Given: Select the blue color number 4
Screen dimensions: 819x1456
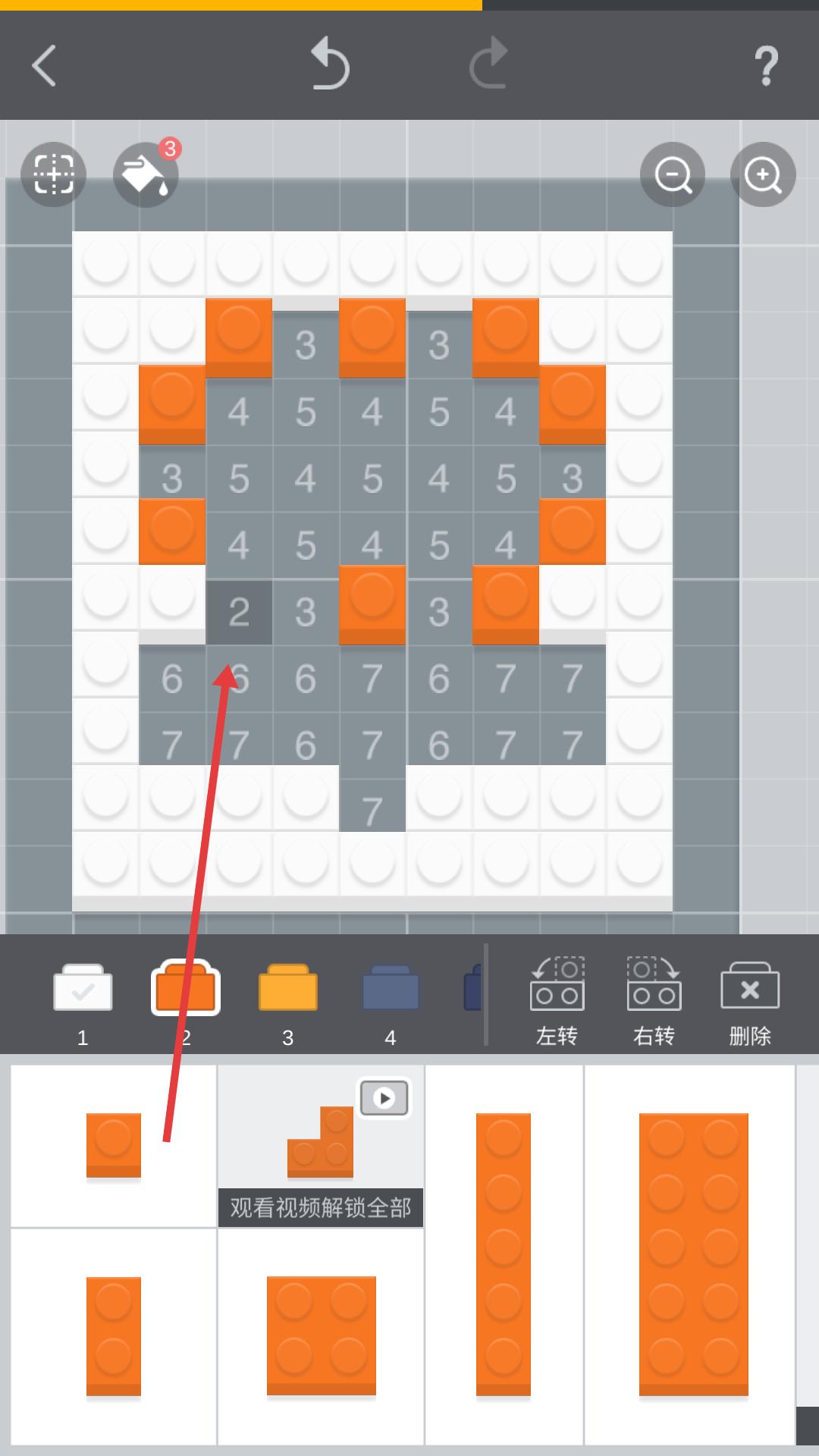Looking at the screenshot, I should [x=391, y=990].
